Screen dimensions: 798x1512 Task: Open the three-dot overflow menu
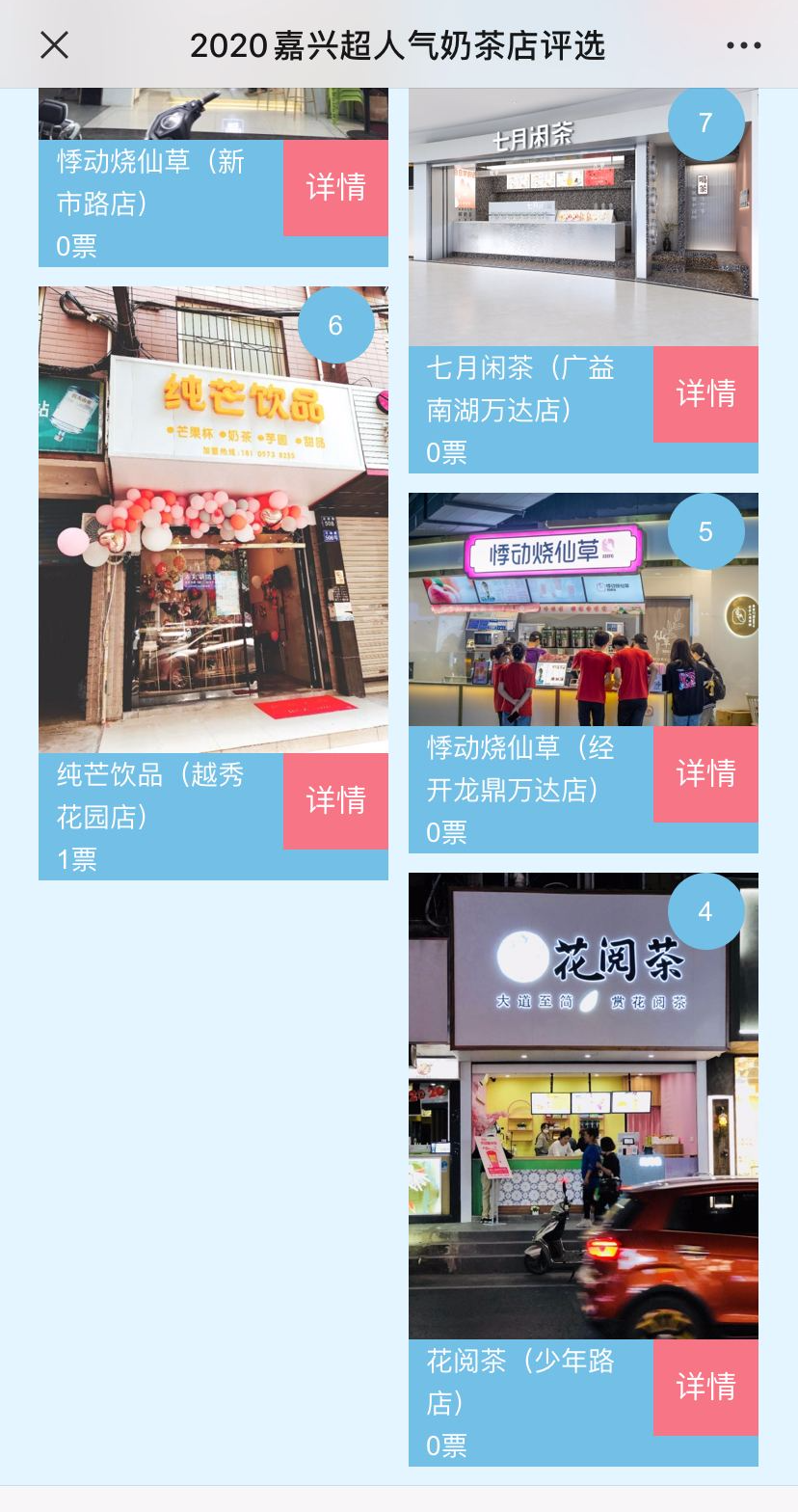(743, 45)
